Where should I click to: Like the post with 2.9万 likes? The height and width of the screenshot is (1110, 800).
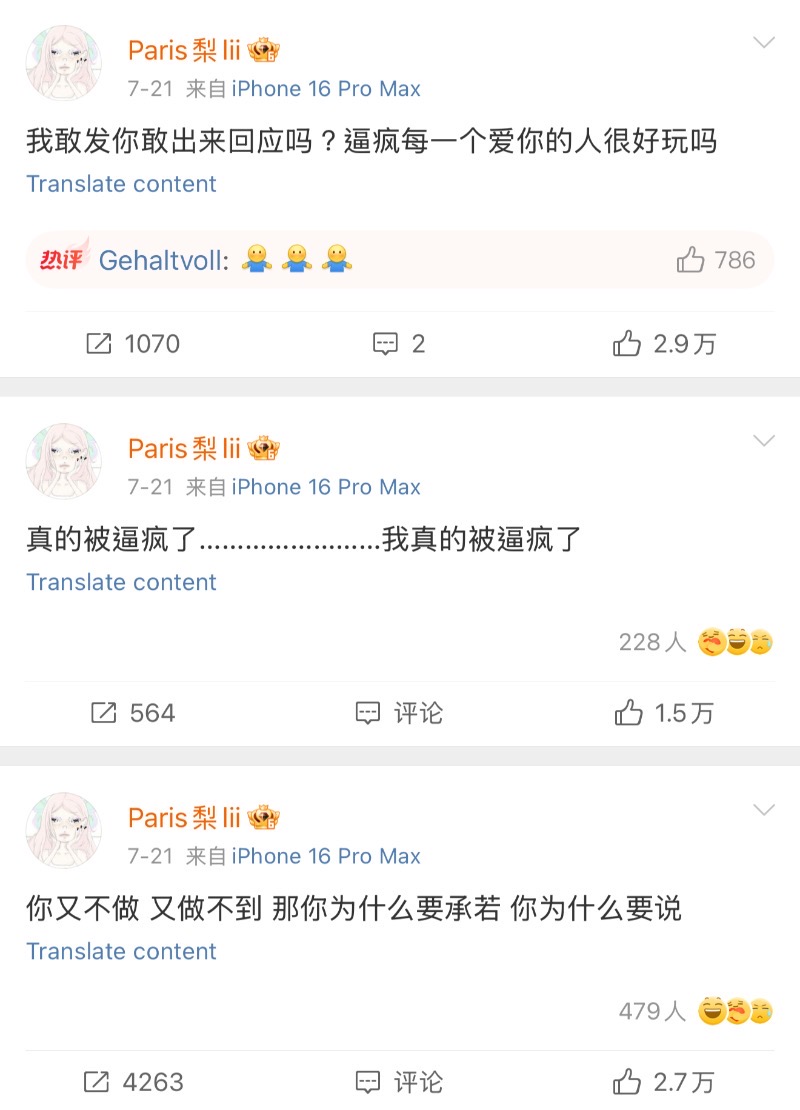665,344
